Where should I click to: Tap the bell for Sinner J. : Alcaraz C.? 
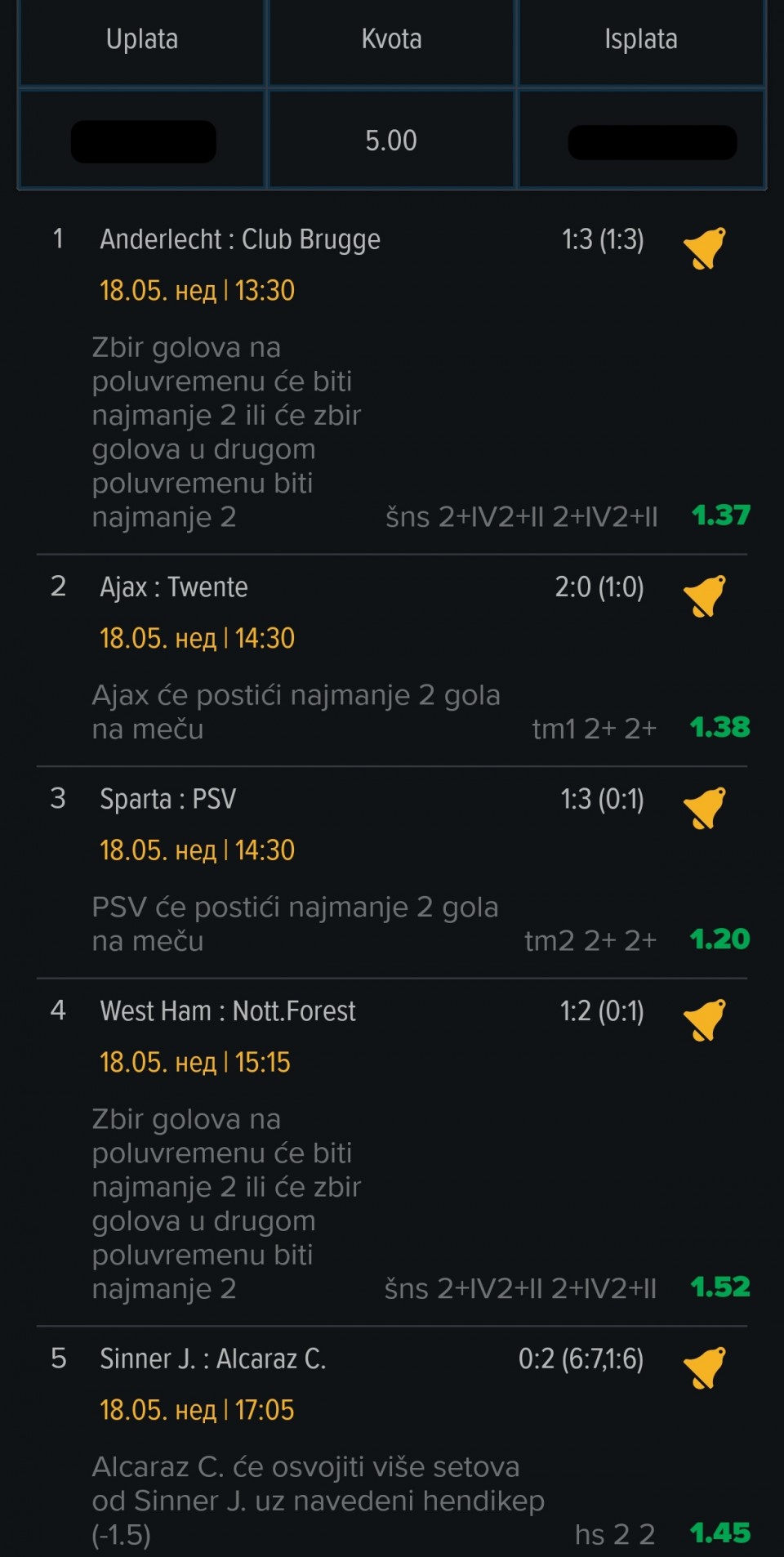click(x=704, y=1367)
